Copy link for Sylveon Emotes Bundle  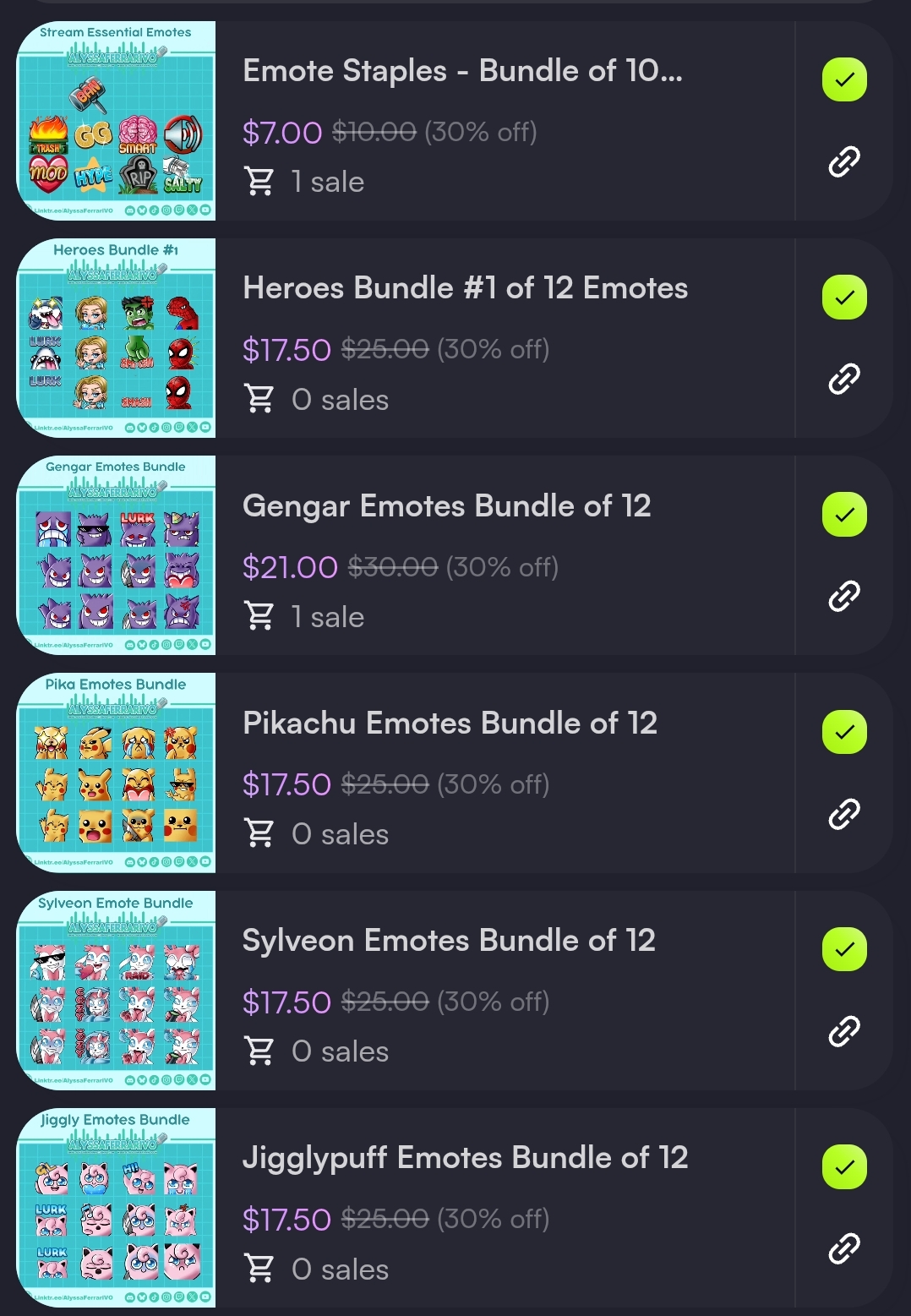[844, 1031]
